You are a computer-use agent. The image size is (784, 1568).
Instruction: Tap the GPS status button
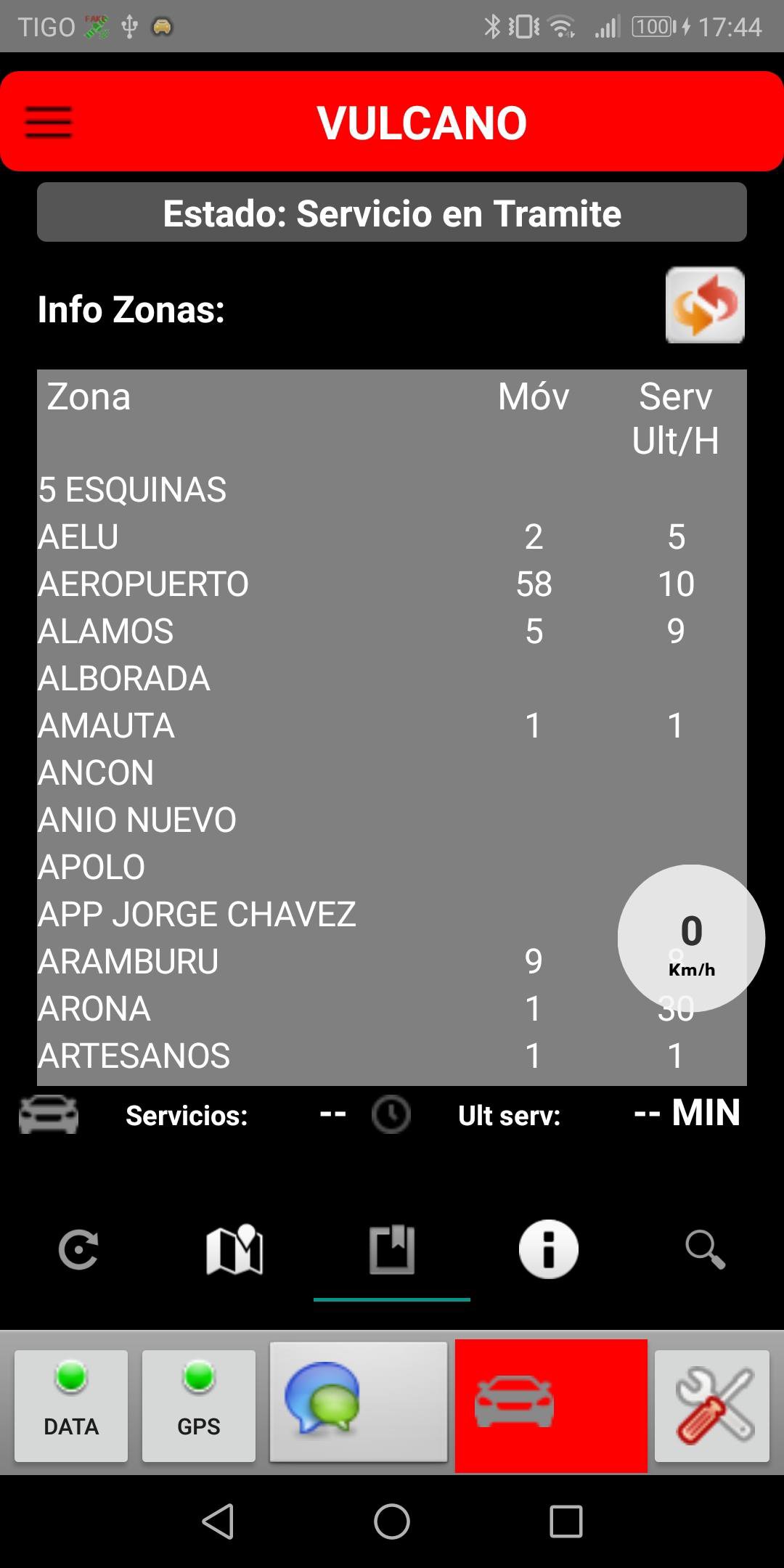(x=199, y=1405)
